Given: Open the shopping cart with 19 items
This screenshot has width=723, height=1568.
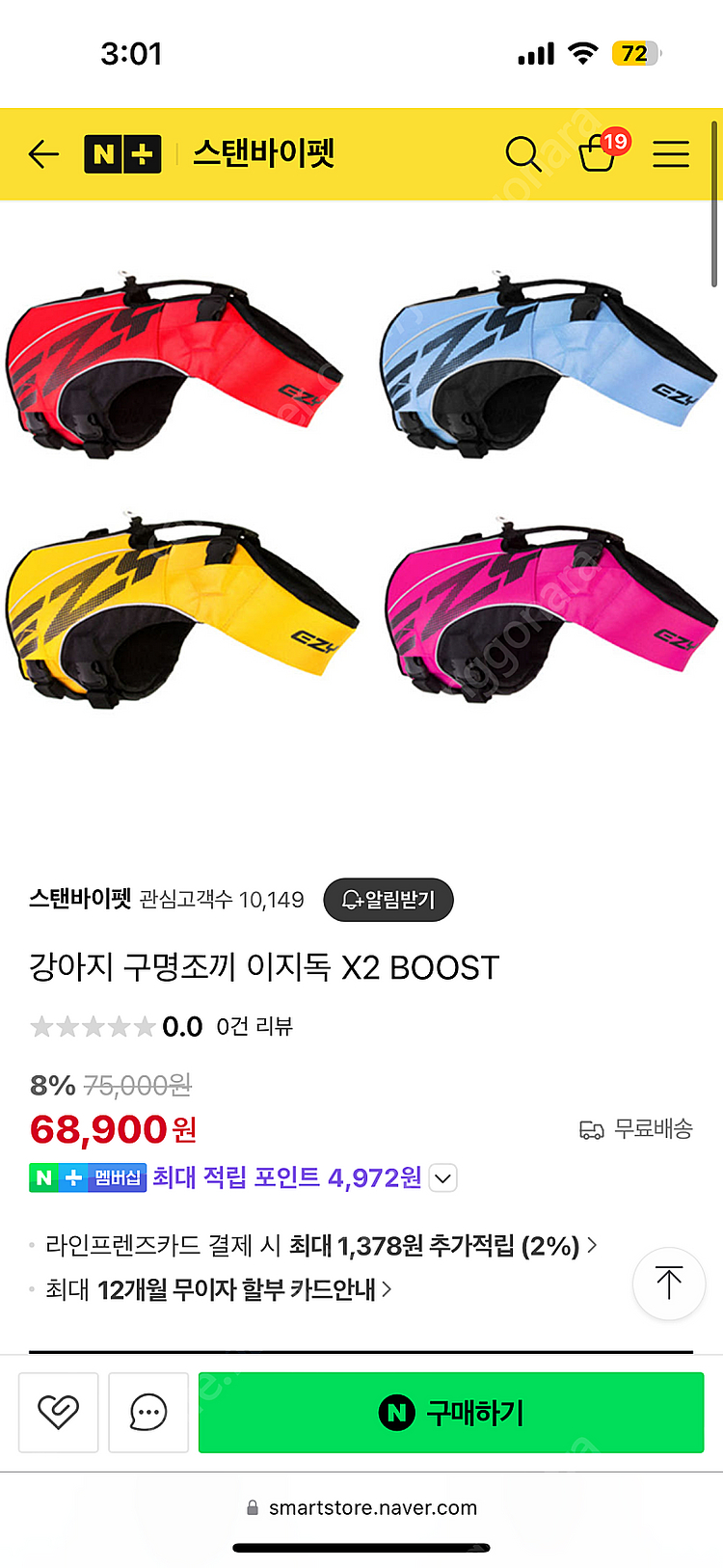Looking at the screenshot, I should click(x=599, y=152).
